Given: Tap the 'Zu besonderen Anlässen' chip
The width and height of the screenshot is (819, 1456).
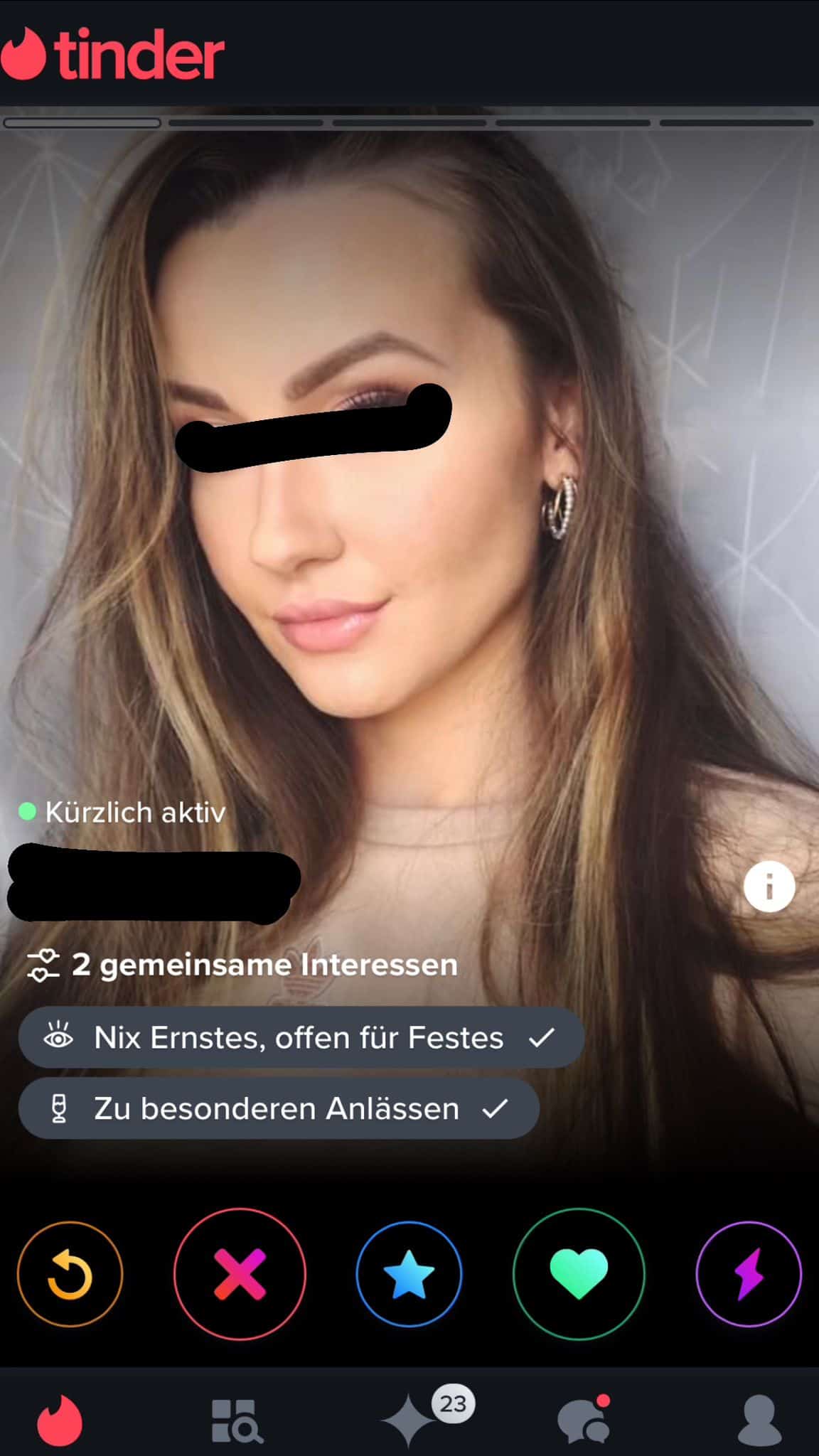Looking at the screenshot, I should pos(279,1108).
